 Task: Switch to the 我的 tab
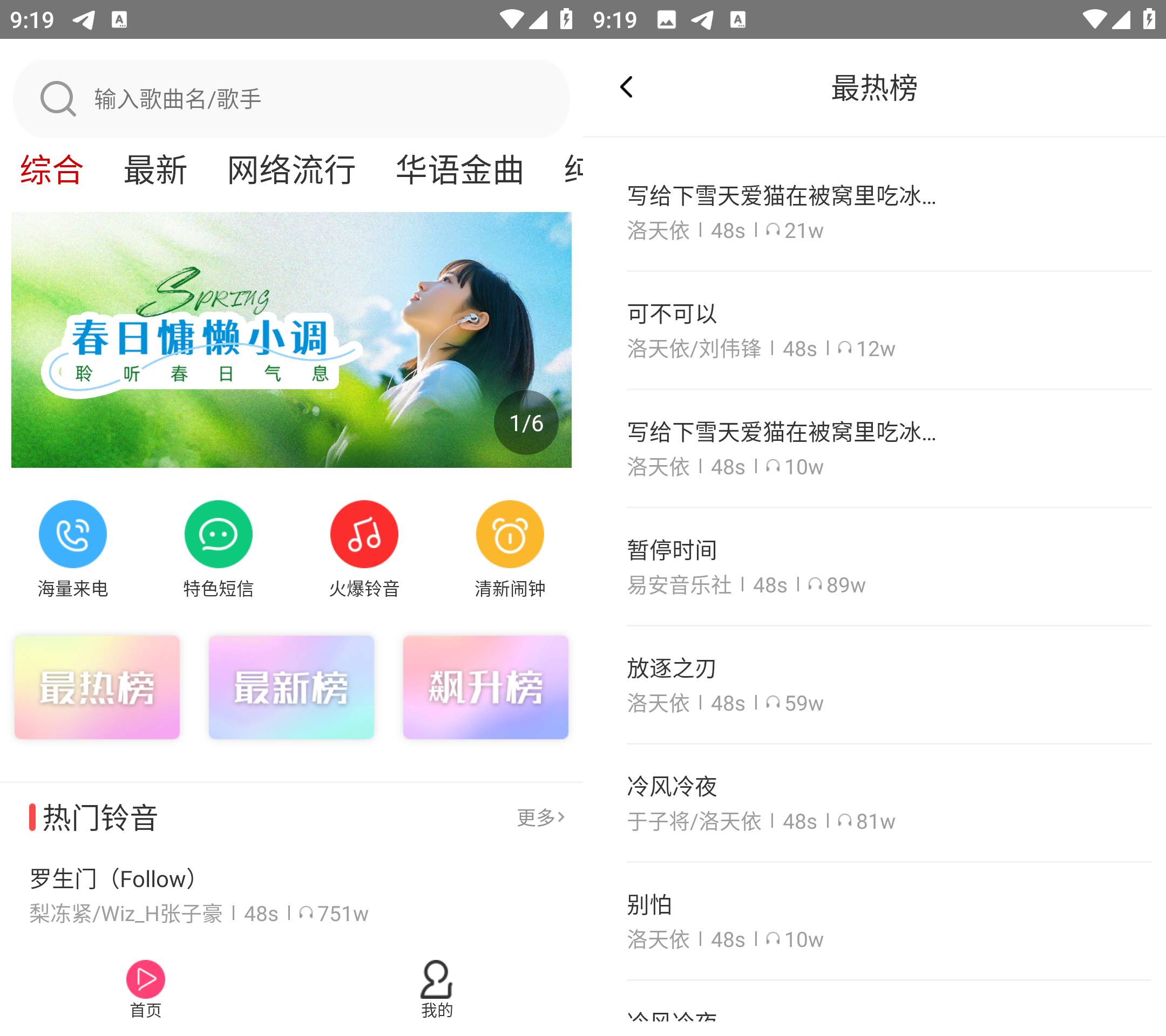tap(436, 989)
